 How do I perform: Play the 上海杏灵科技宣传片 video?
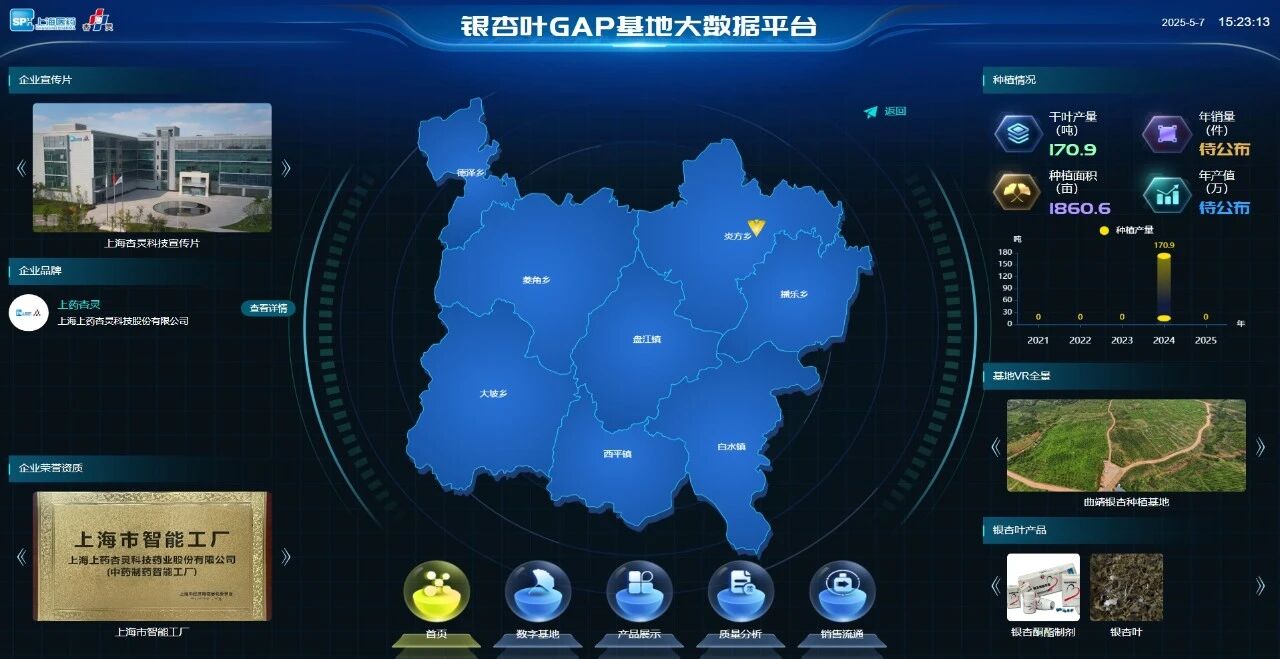(152, 167)
